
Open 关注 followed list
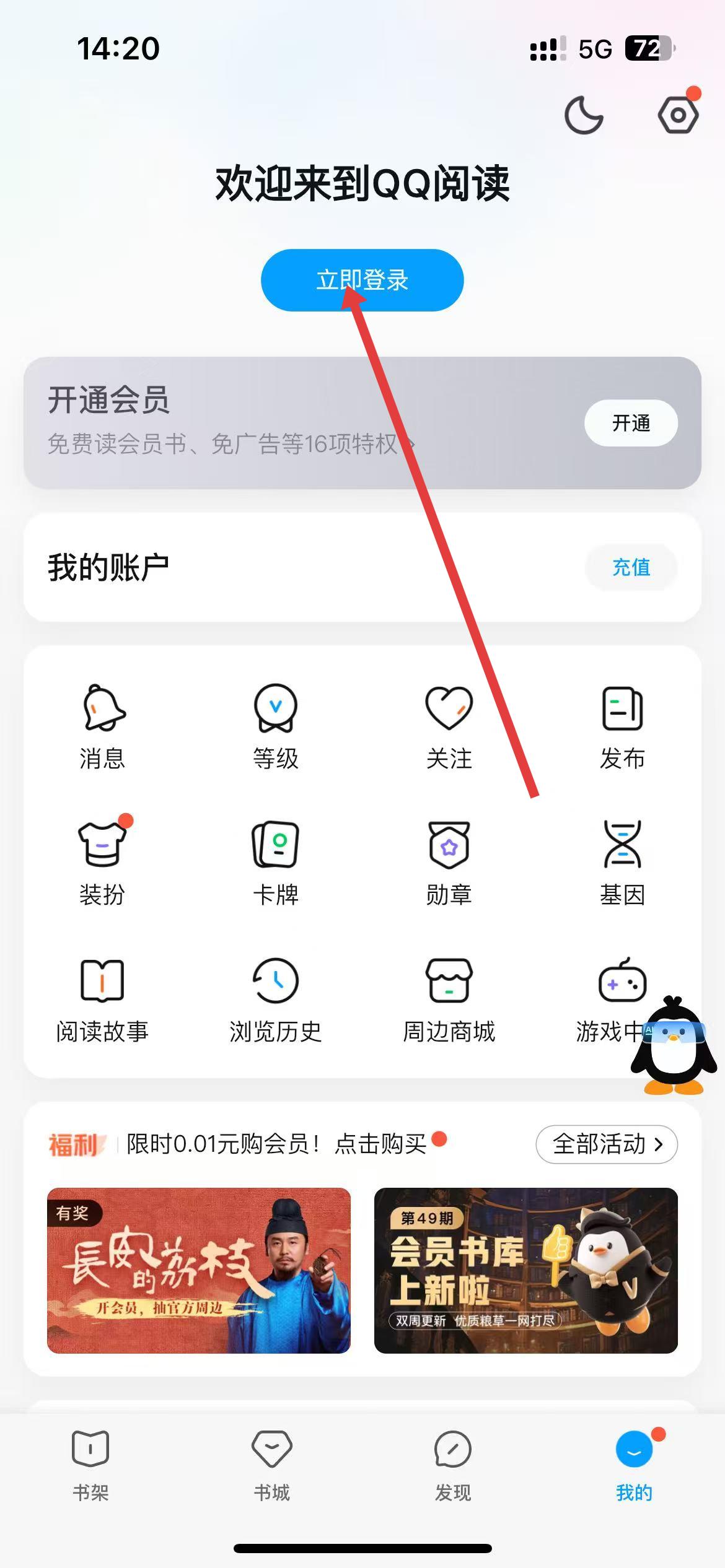(x=449, y=726)
